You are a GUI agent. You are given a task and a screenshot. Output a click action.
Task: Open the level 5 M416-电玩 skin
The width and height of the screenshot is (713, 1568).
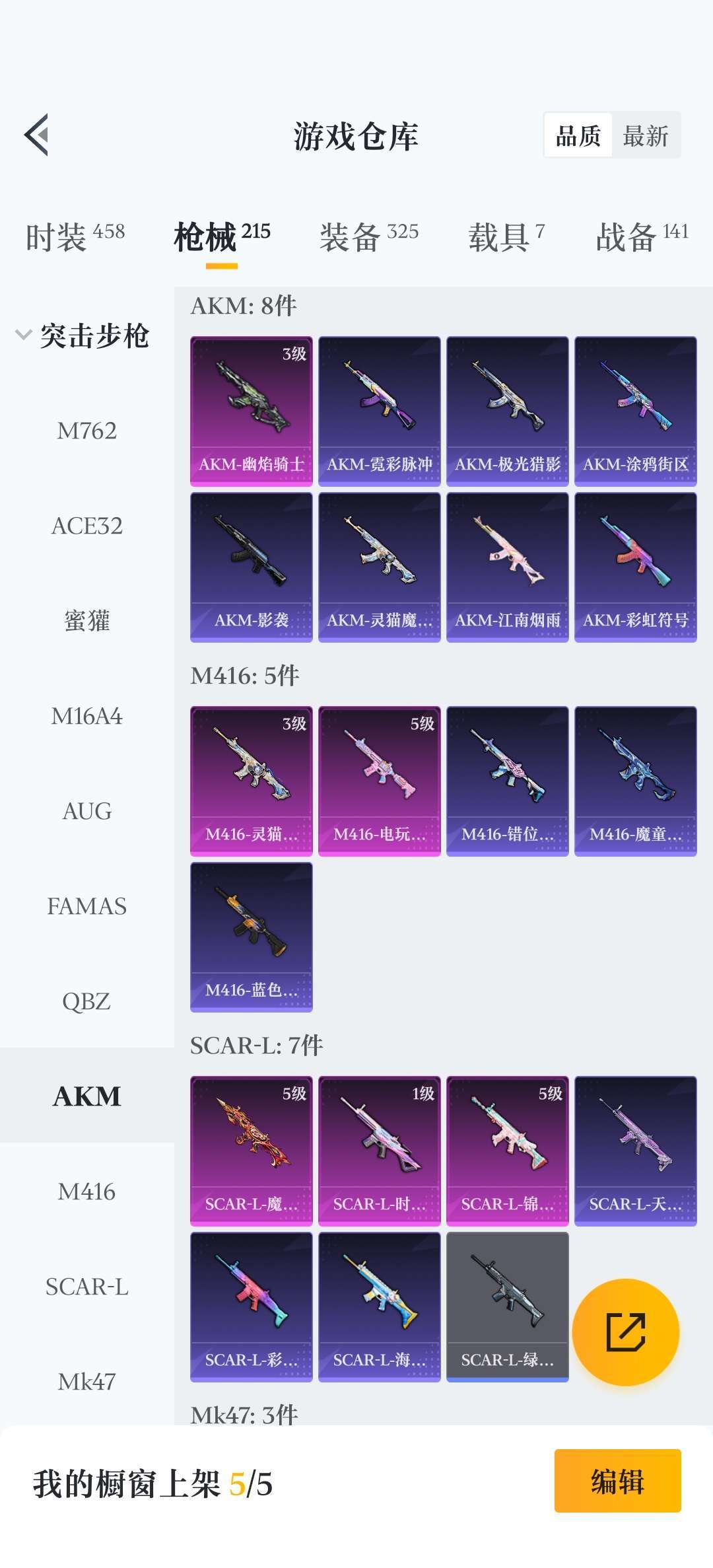coord(380,781)
